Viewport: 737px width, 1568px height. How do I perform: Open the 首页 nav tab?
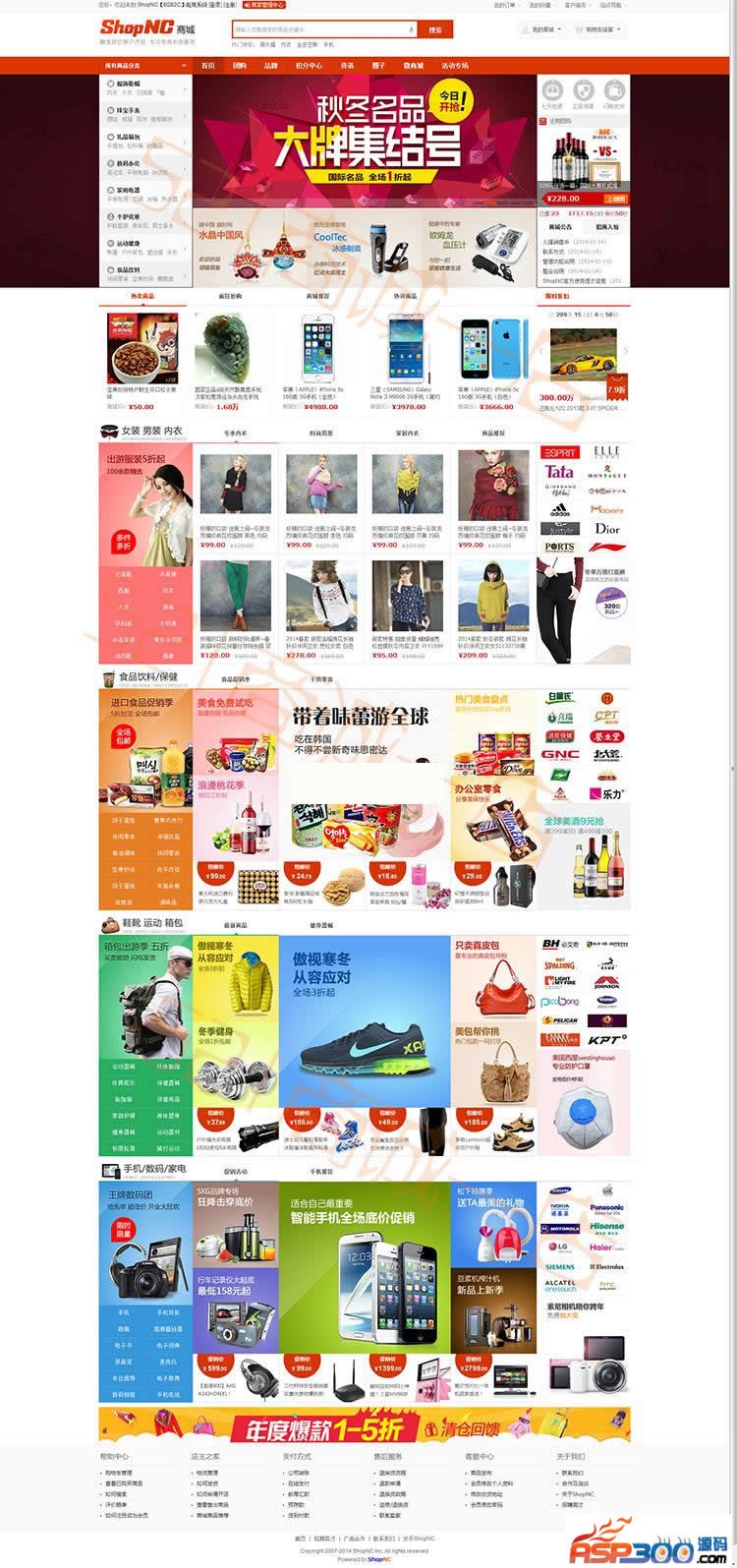click(x=207, y=66)
